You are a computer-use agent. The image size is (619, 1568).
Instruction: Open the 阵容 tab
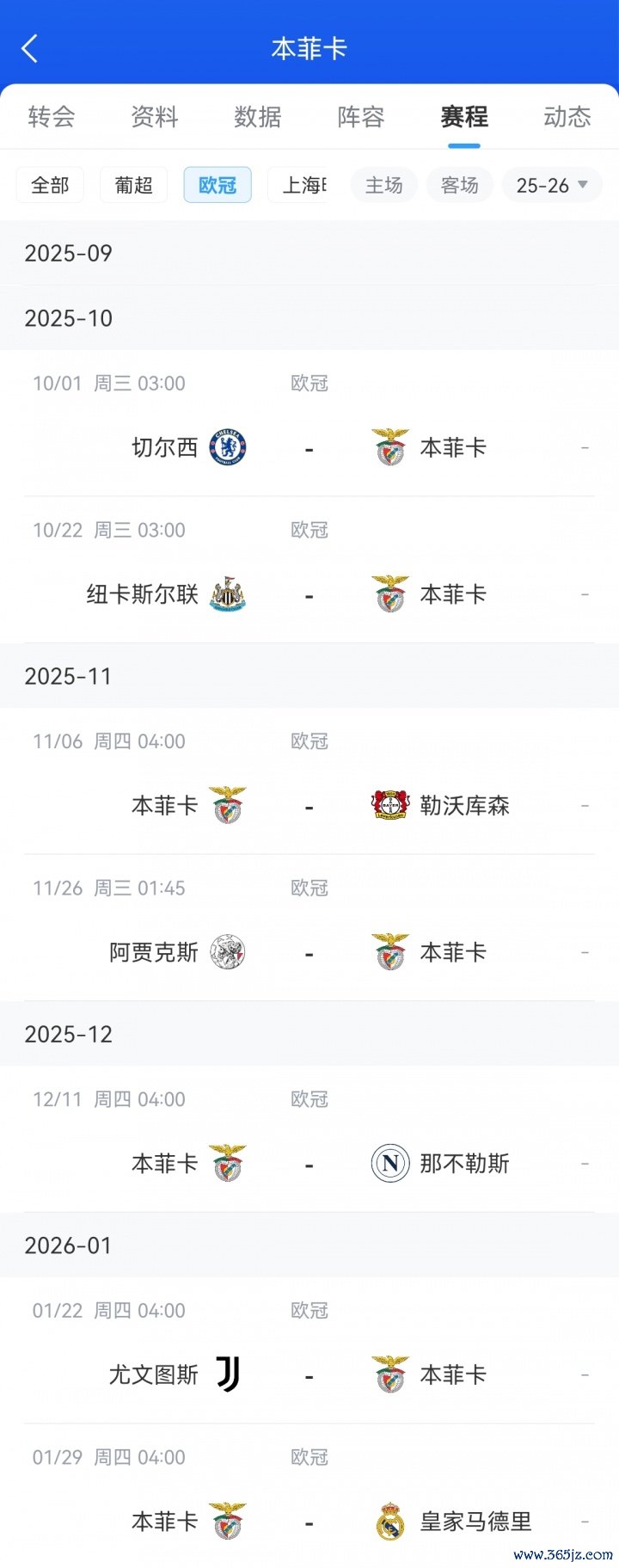click(361, 117)
